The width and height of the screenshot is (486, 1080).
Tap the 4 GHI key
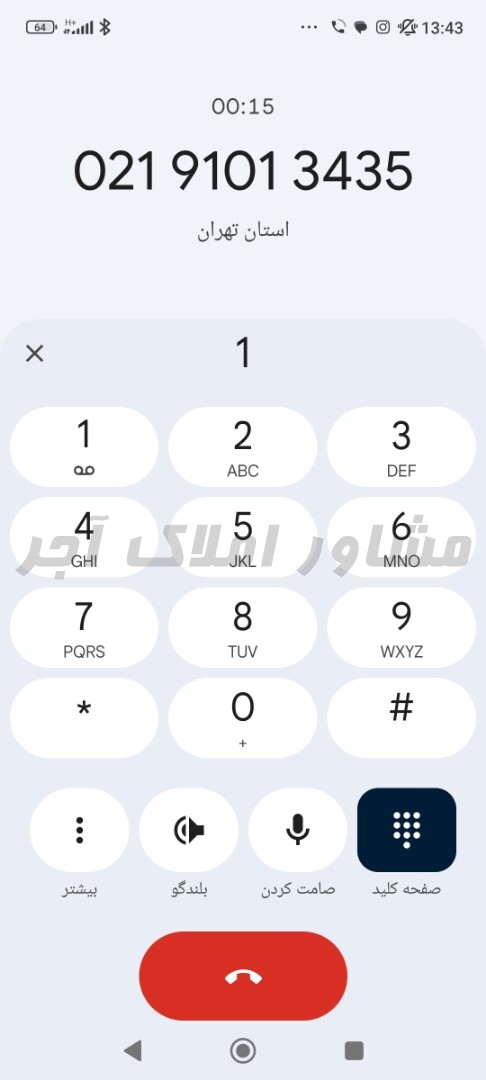pos(84,537)
